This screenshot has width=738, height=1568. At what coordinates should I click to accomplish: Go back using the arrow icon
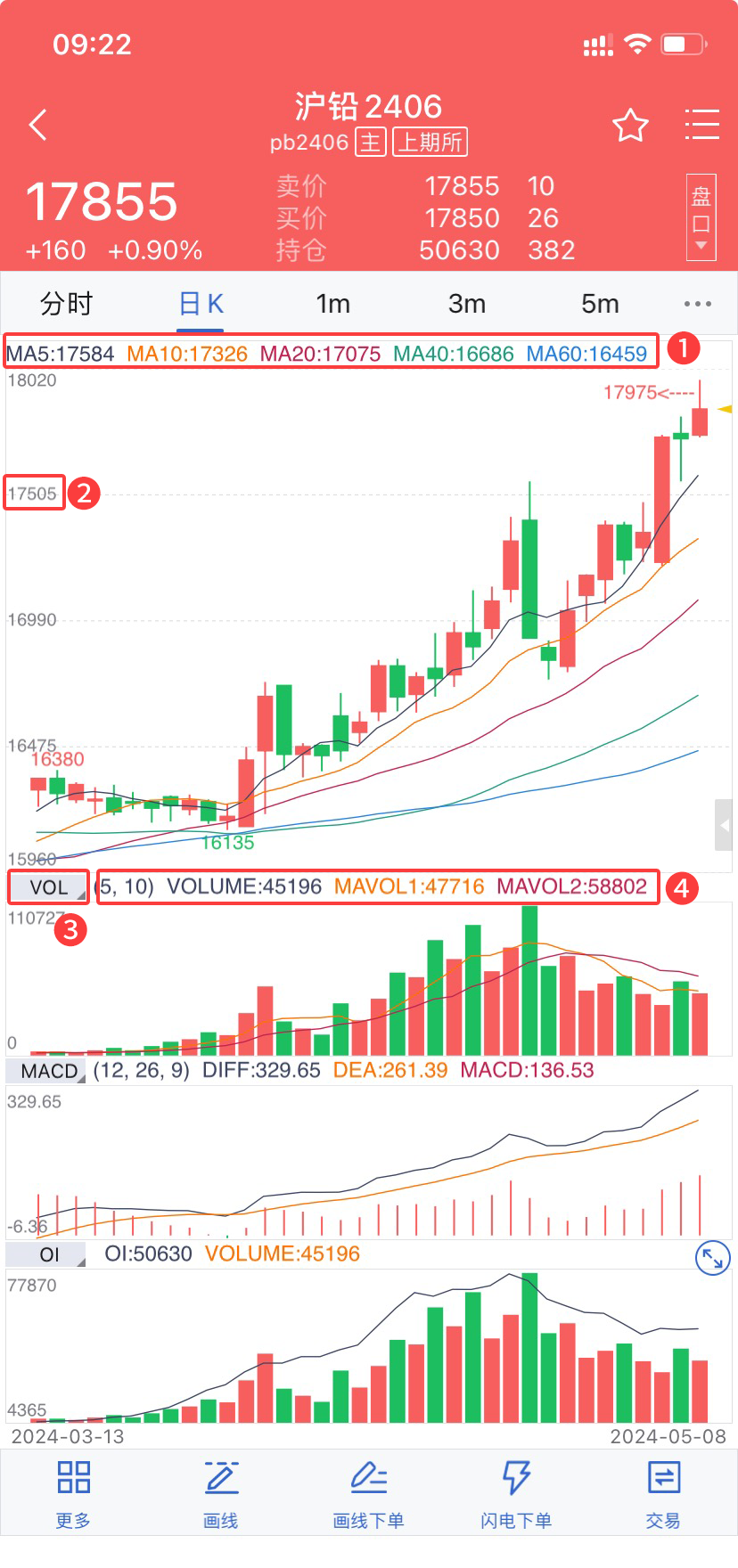[37, 126]
